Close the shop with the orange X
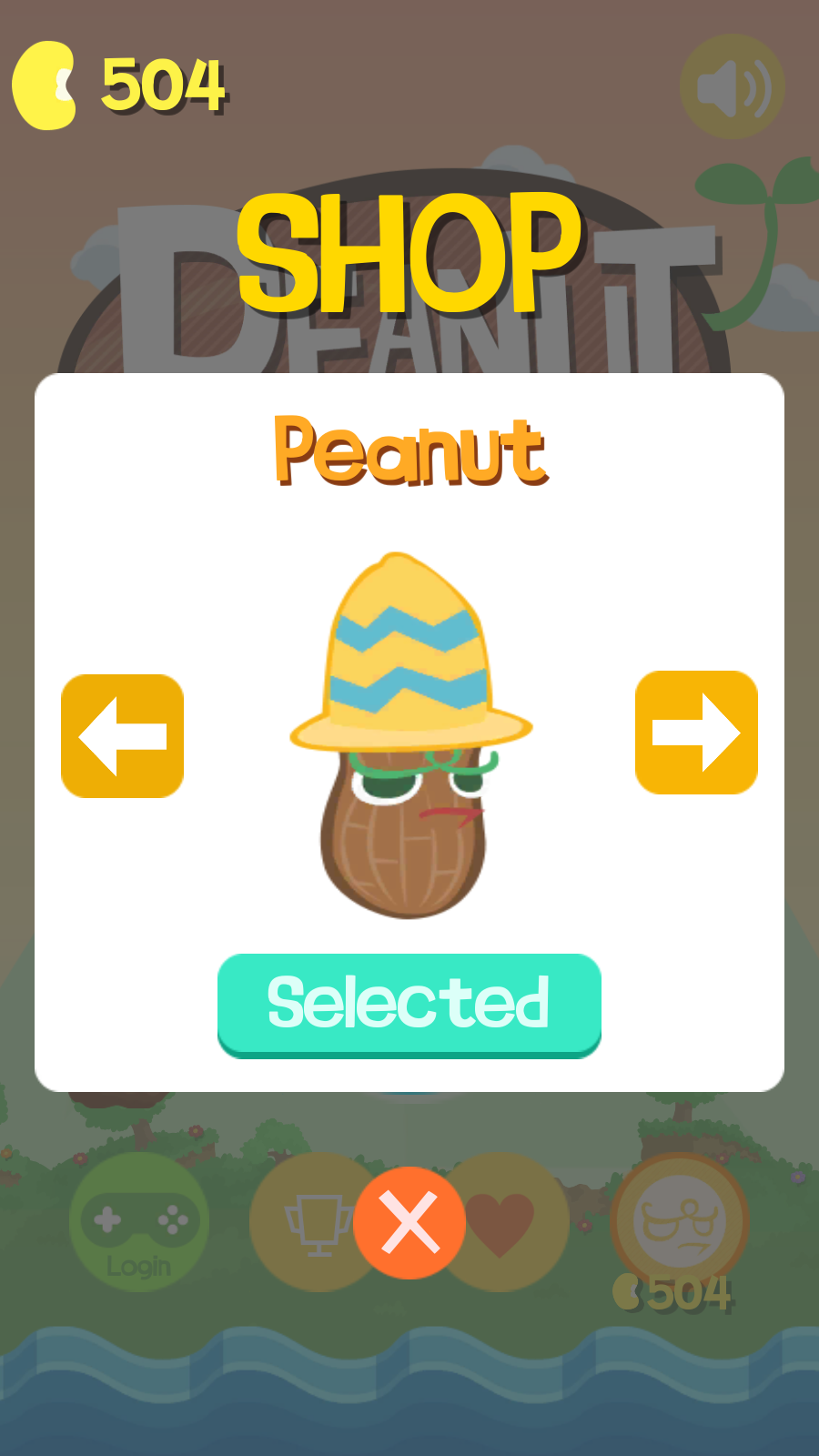The width and height of the screenshot is (819, 1456). [409, 1223]
